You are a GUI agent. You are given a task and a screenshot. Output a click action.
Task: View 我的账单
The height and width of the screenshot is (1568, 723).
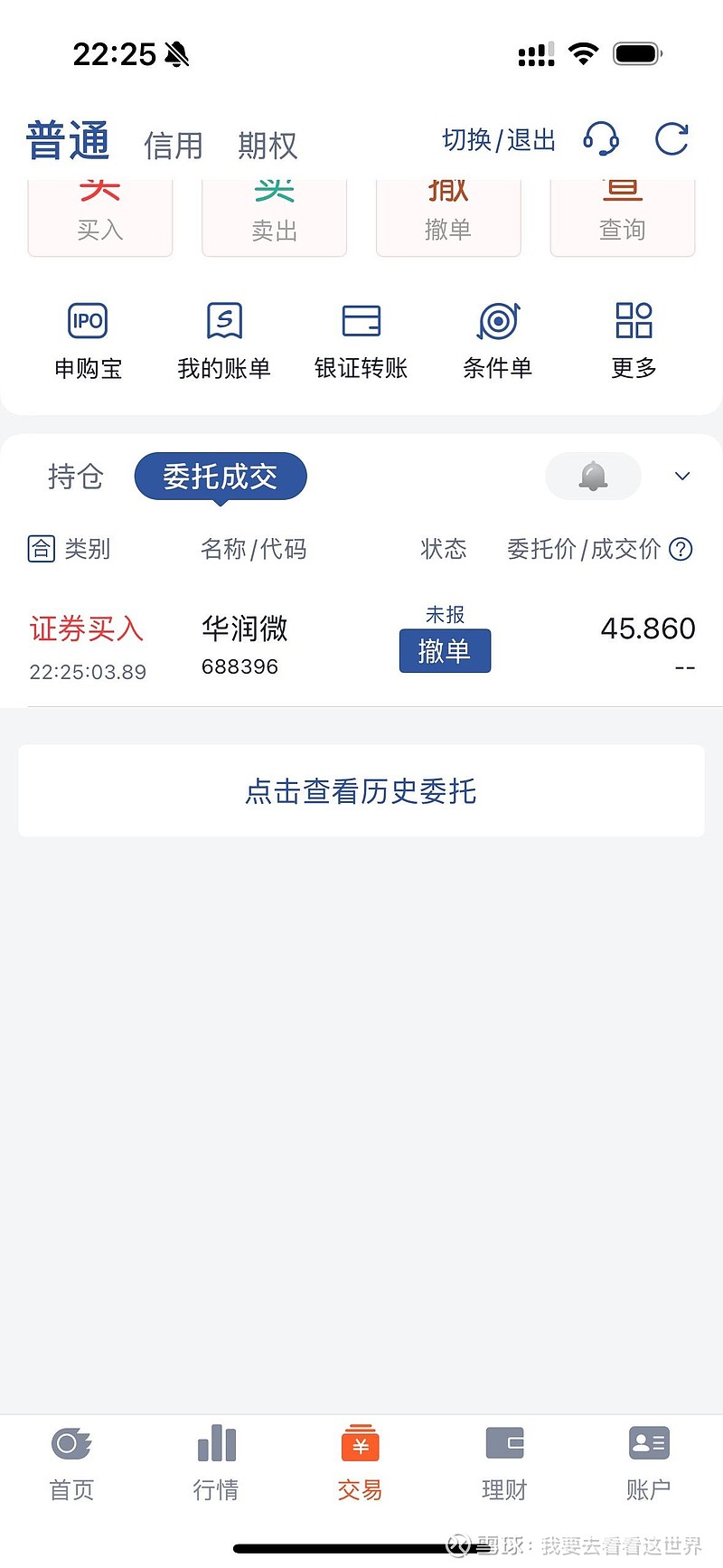(224, 341)
